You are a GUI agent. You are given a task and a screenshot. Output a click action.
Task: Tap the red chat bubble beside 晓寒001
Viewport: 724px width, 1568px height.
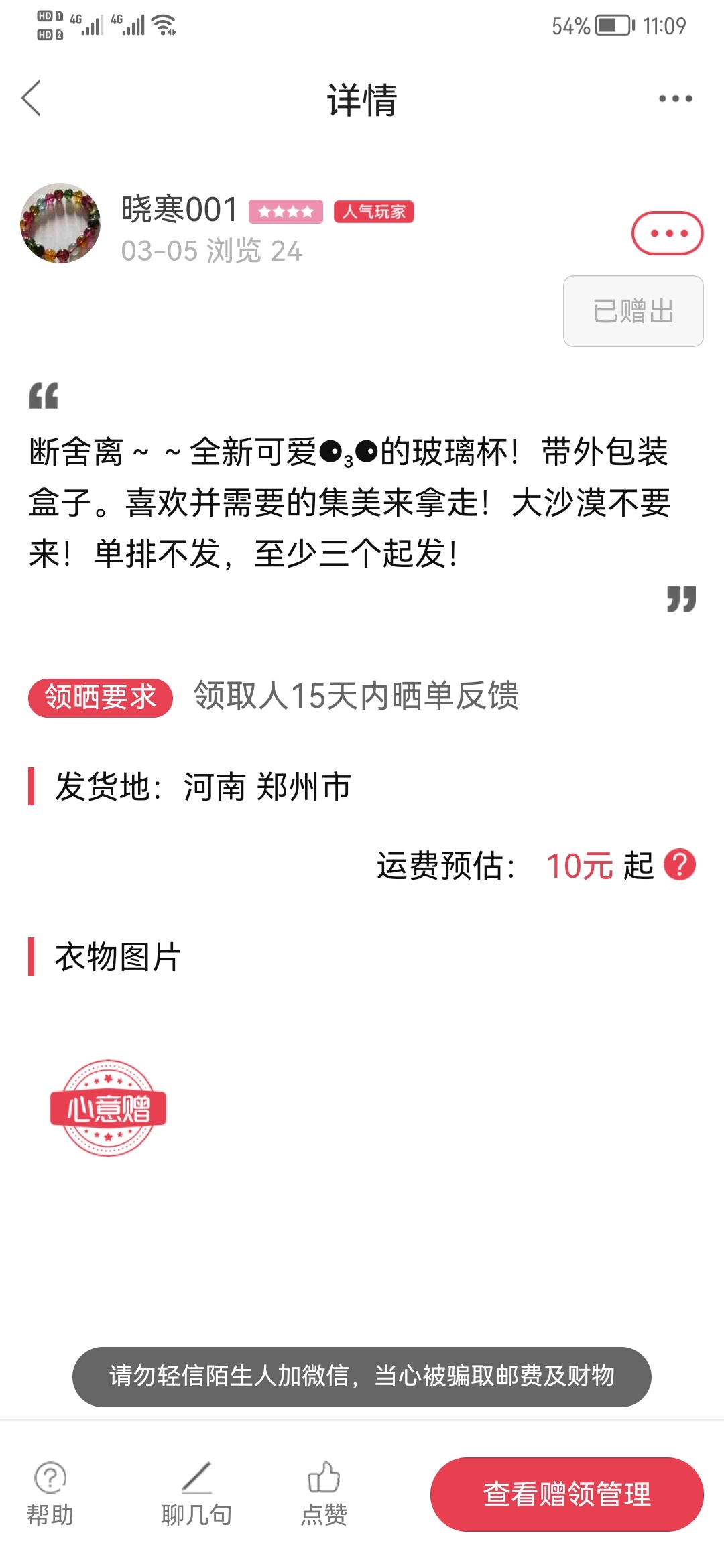pos(667,233)
